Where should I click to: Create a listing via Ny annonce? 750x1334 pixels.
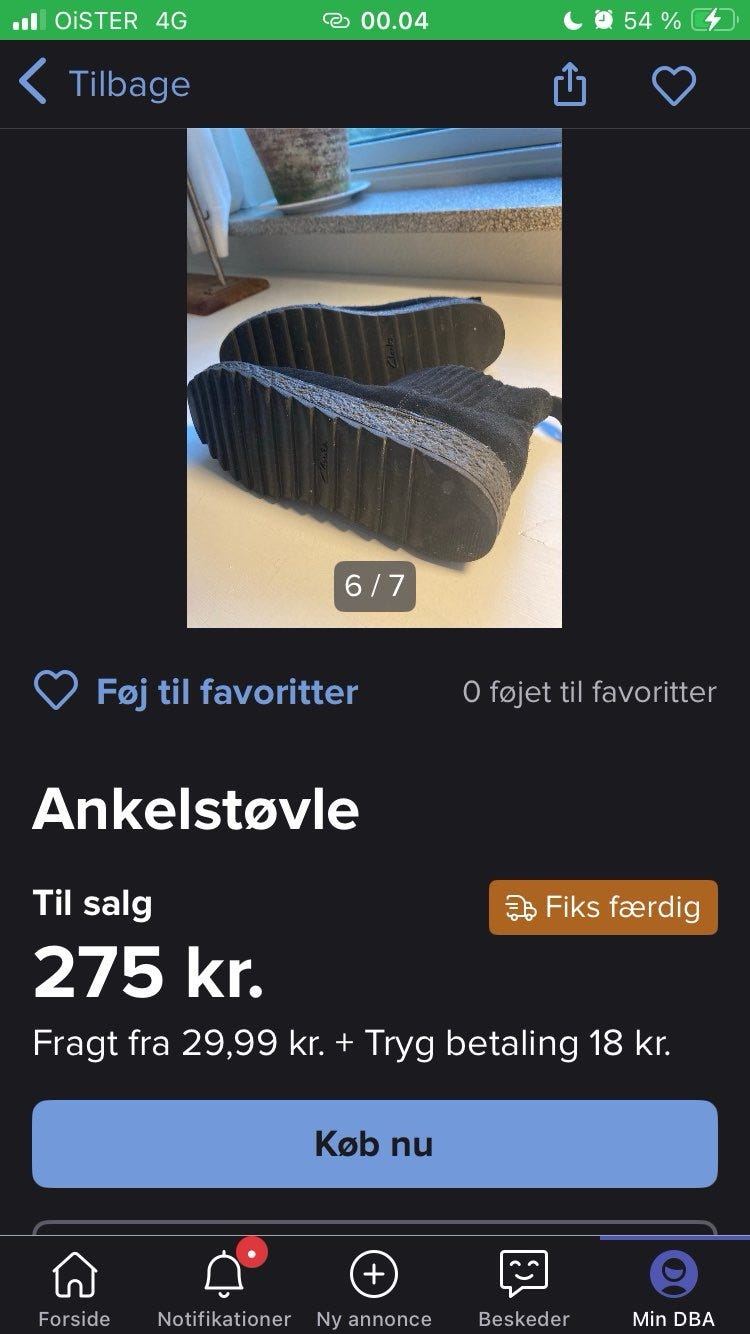[374, 1288]
